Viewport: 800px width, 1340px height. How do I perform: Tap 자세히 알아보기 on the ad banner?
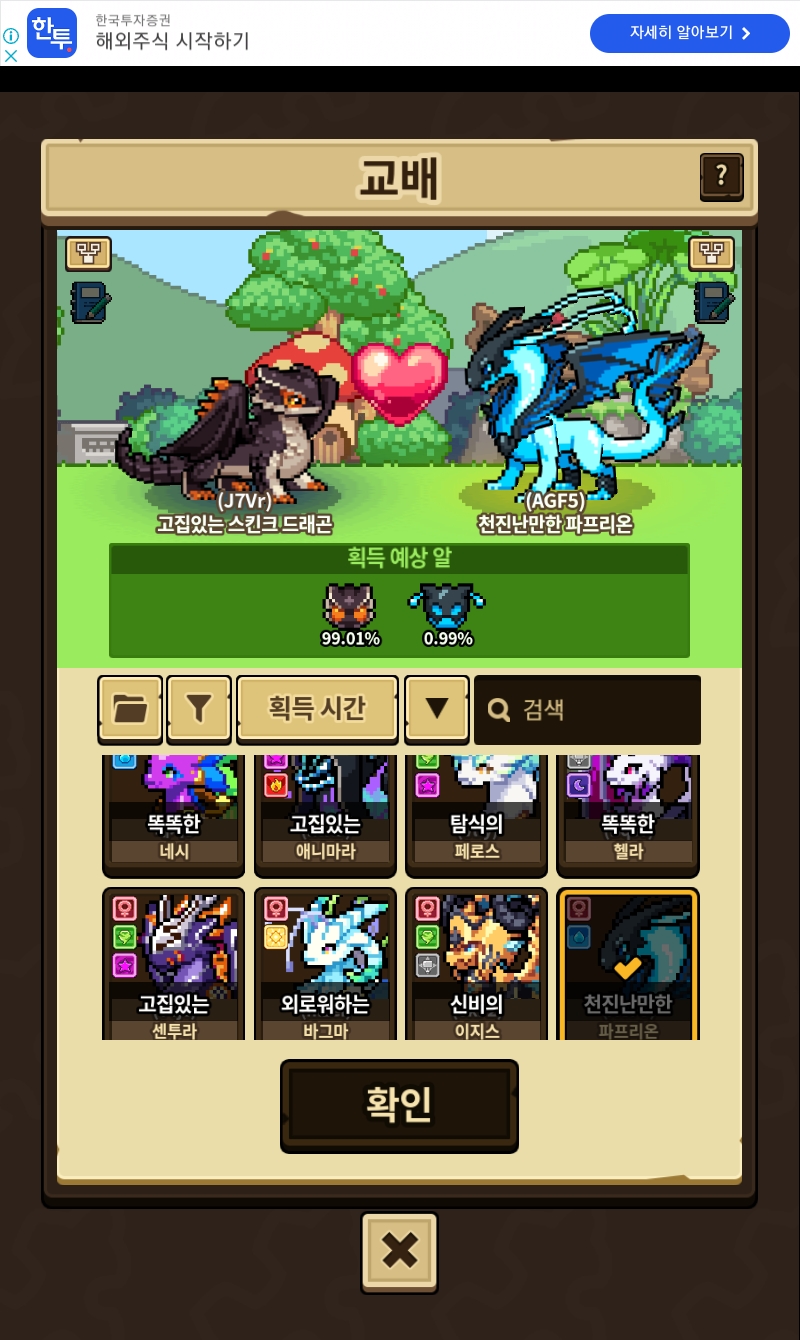pyautogui.click(x=690, y=33)
